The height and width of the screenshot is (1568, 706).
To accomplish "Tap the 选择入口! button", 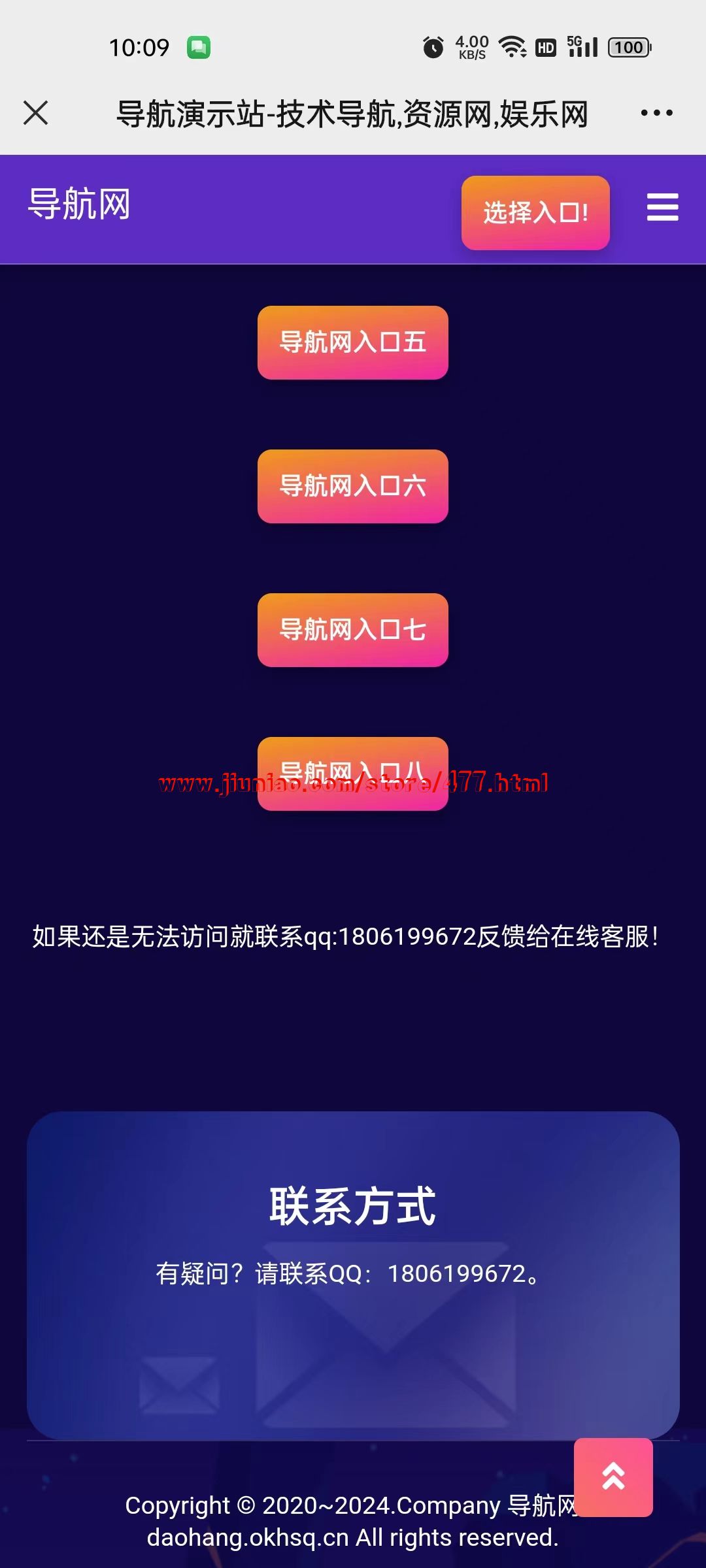I will click(x=535, y=212).
